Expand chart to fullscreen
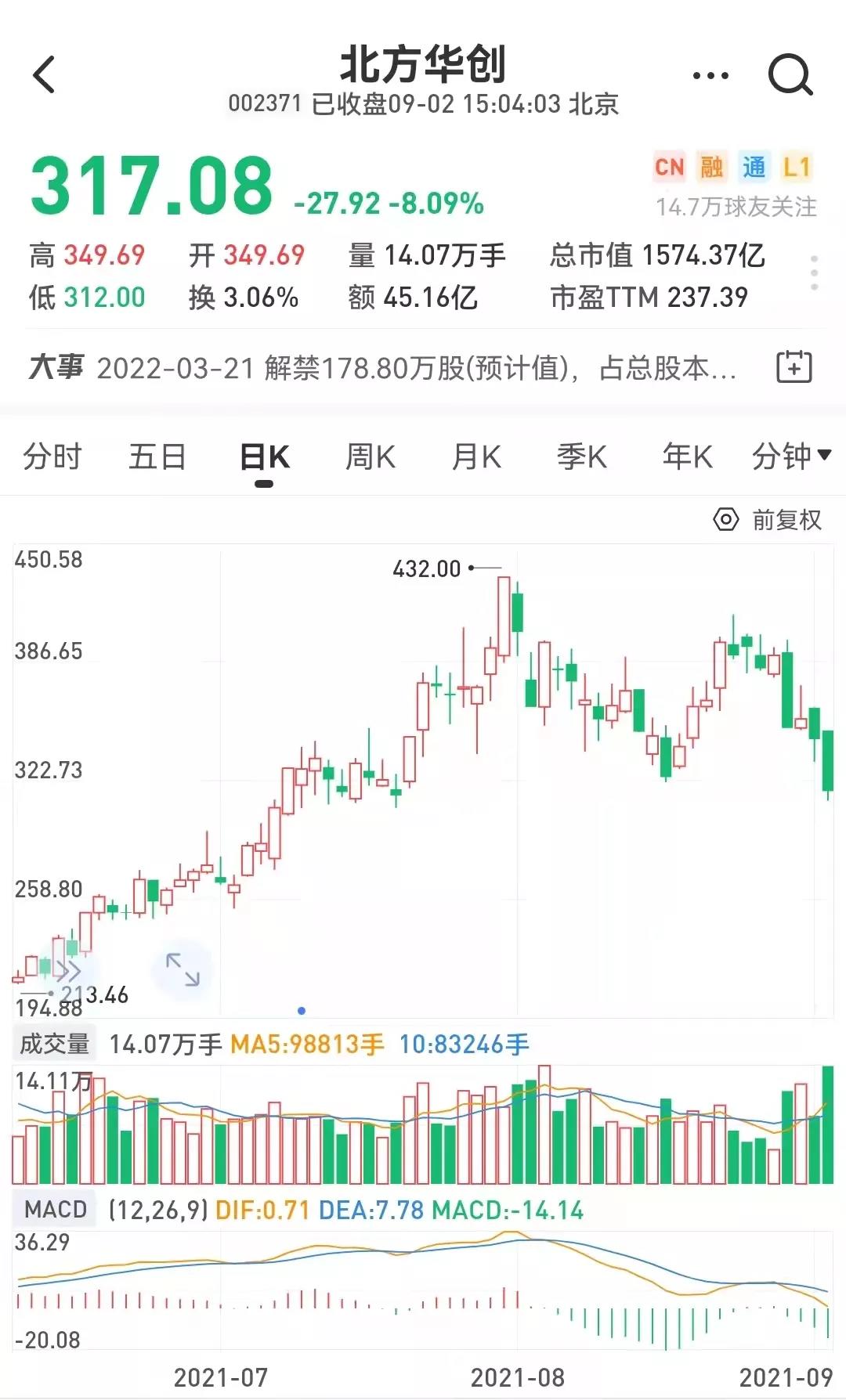 183,969
